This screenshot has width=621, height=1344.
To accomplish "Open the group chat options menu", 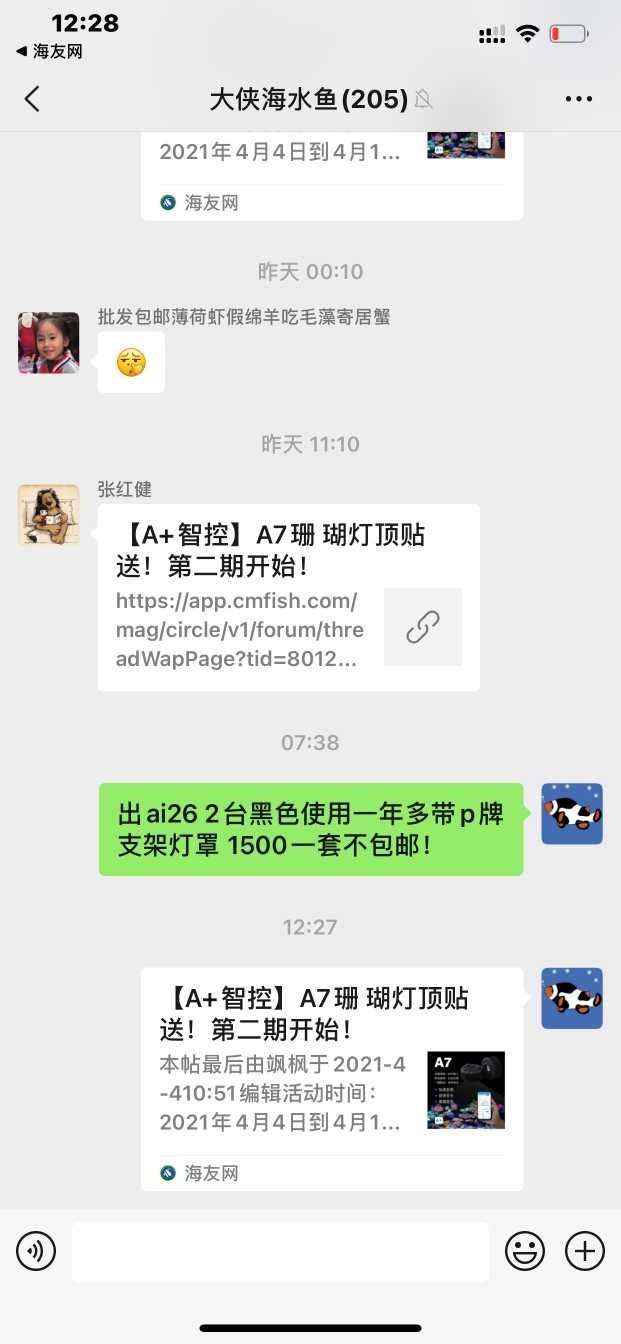I will click(579, 99).
